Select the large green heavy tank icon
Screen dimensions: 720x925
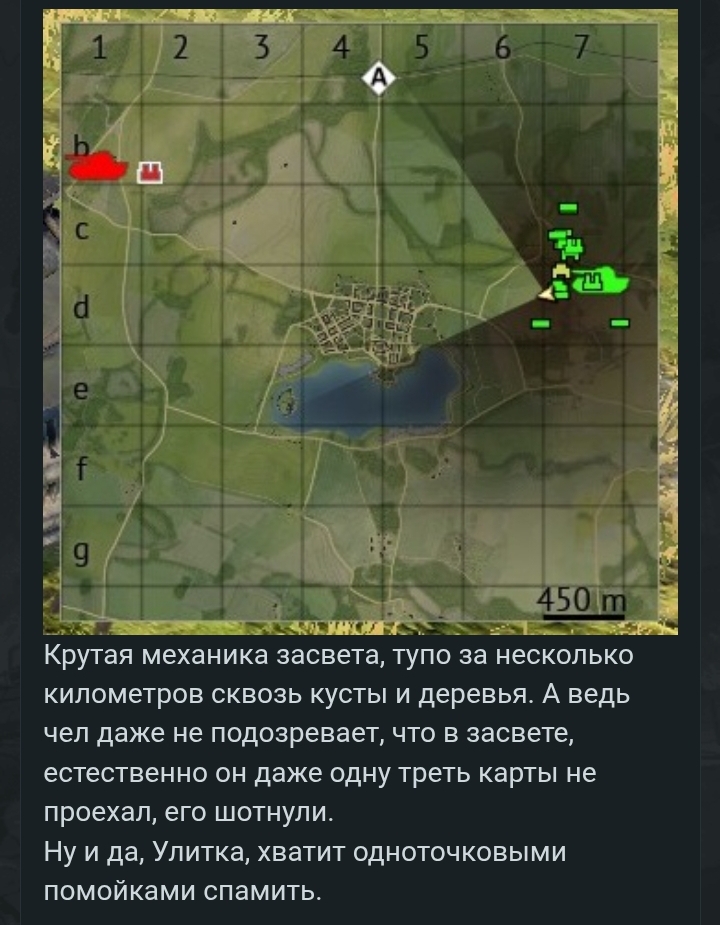(602, 281)
